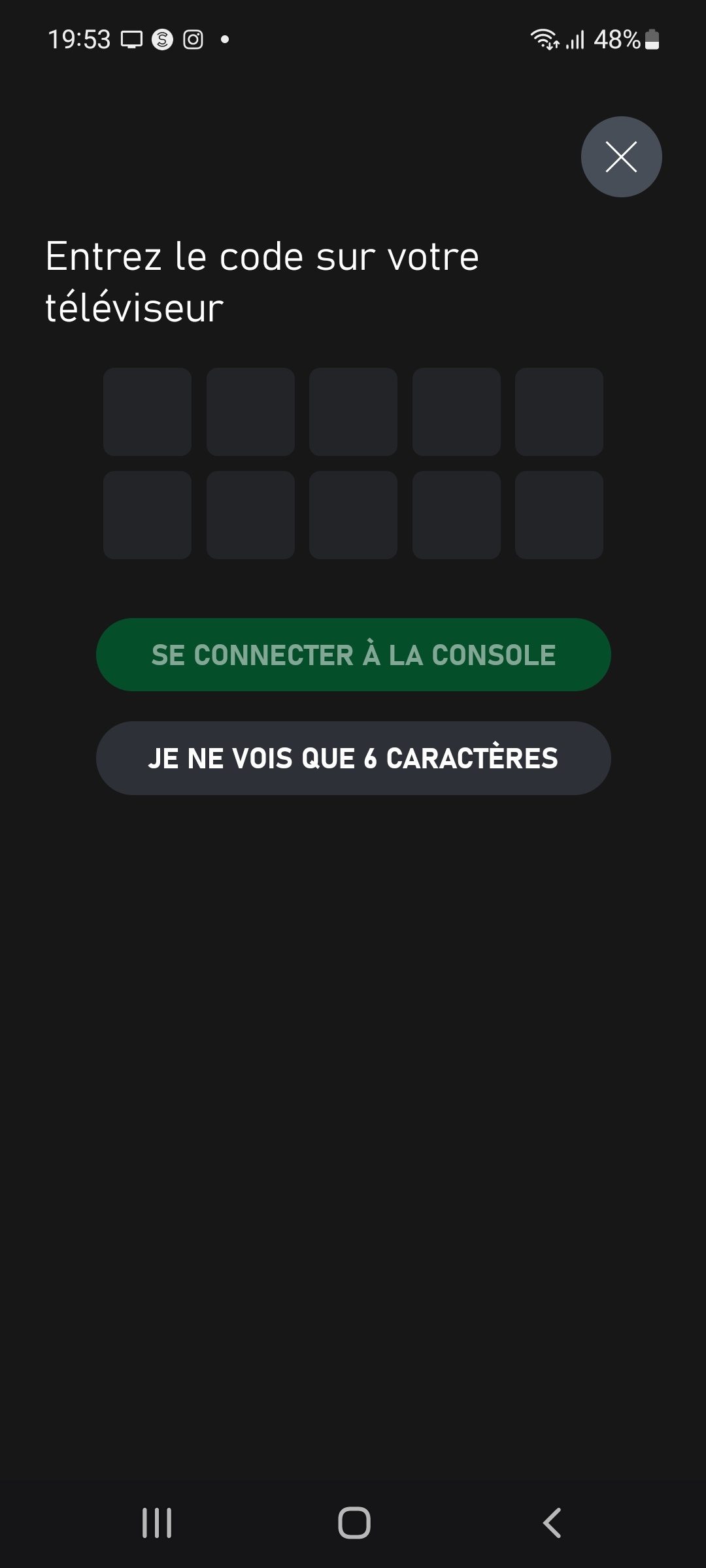Focus the first code character box
706x1568 pixels.
click(147, 412)
